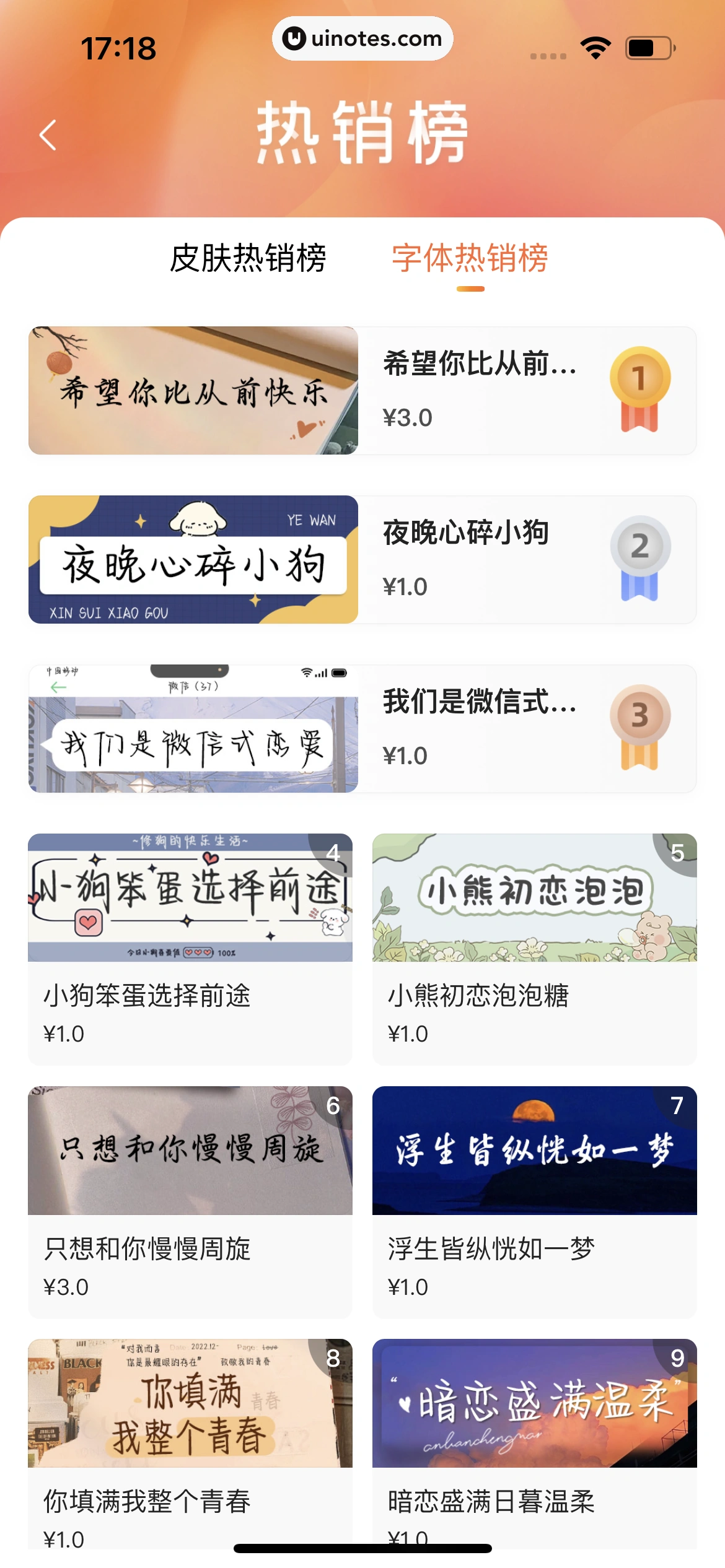Screen dimensions: 725x1568
Task: Switch to the 皮肤热销榜 tab
Action: pos(248,258)
